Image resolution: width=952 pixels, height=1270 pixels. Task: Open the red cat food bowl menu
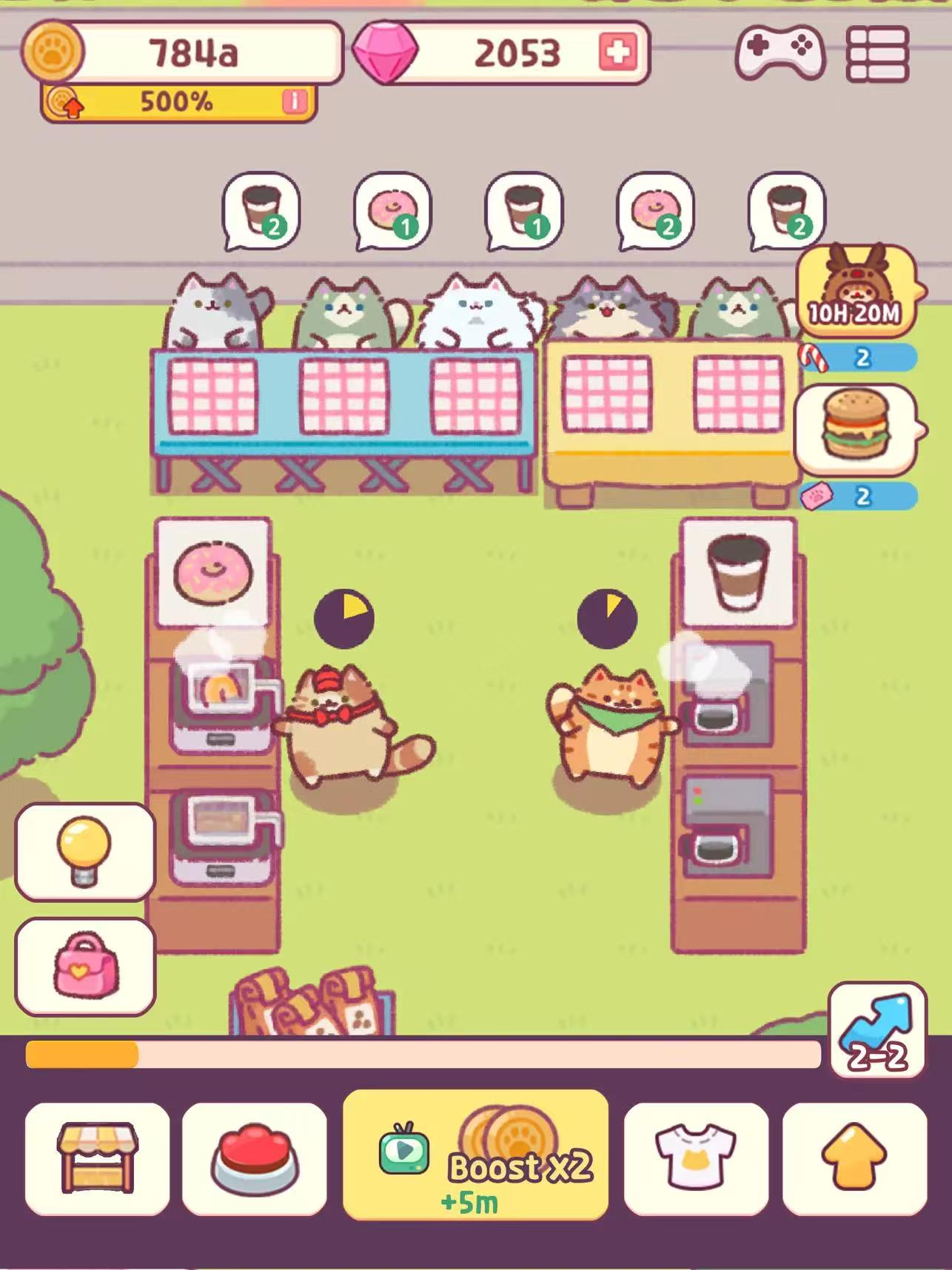coord(255,1158)
